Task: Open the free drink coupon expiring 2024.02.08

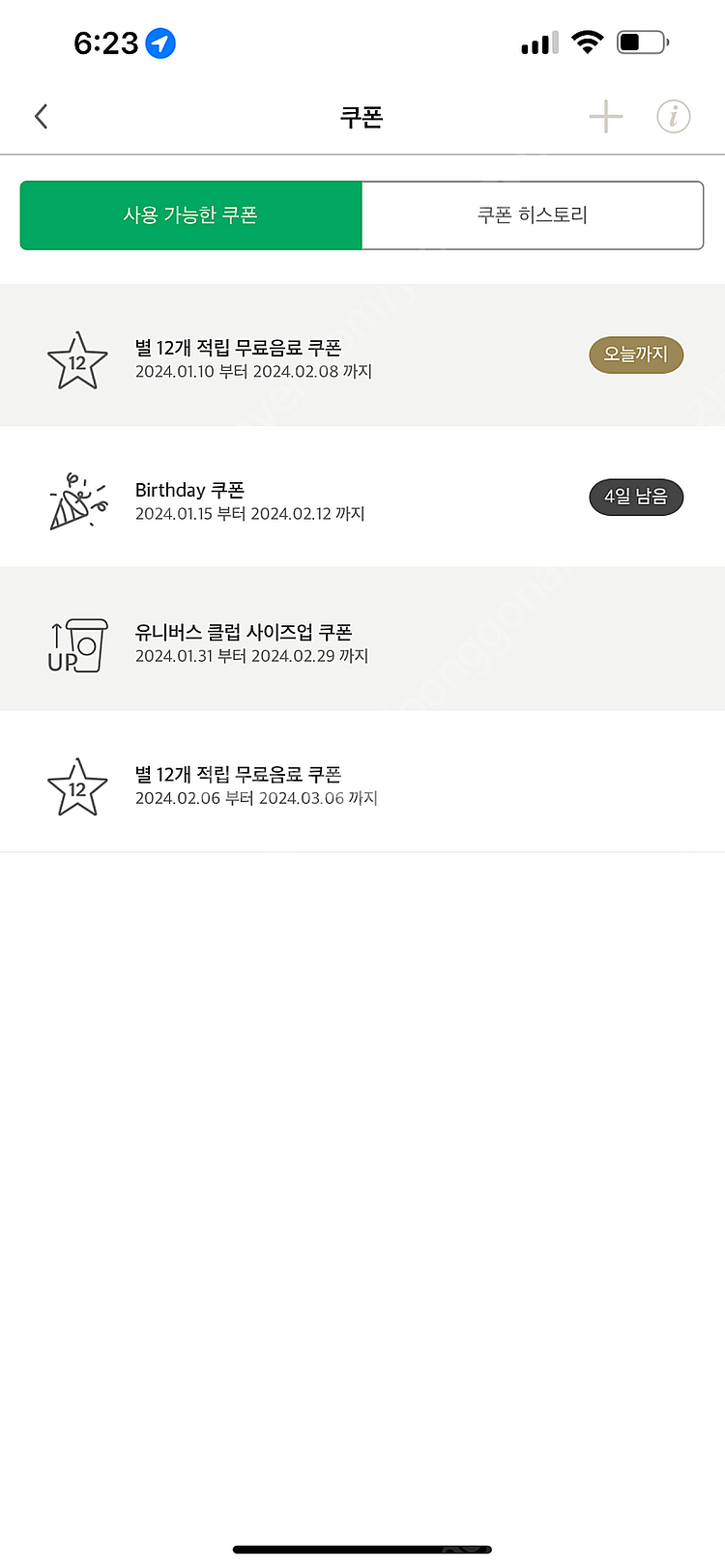Action: 362,356
